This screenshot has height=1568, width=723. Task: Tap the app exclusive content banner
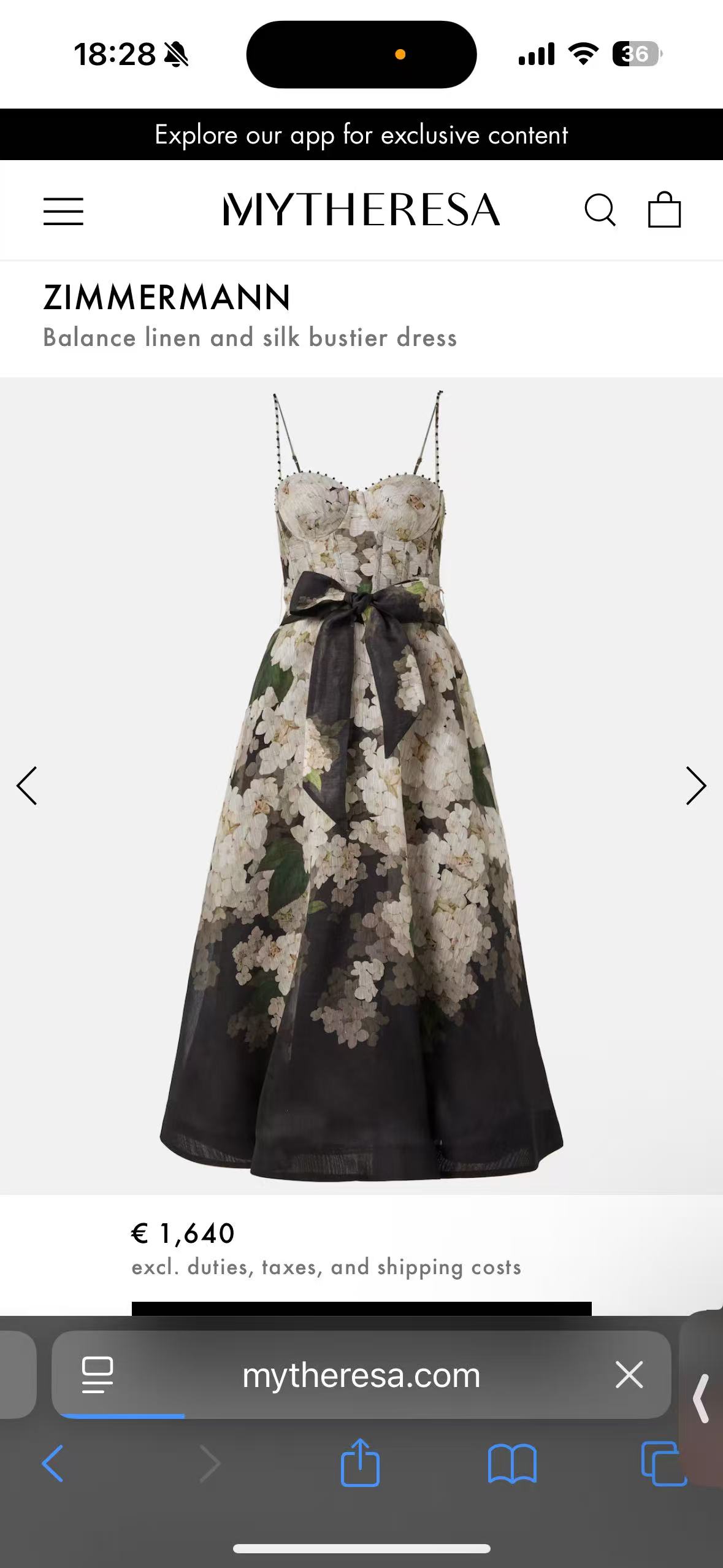361,135
